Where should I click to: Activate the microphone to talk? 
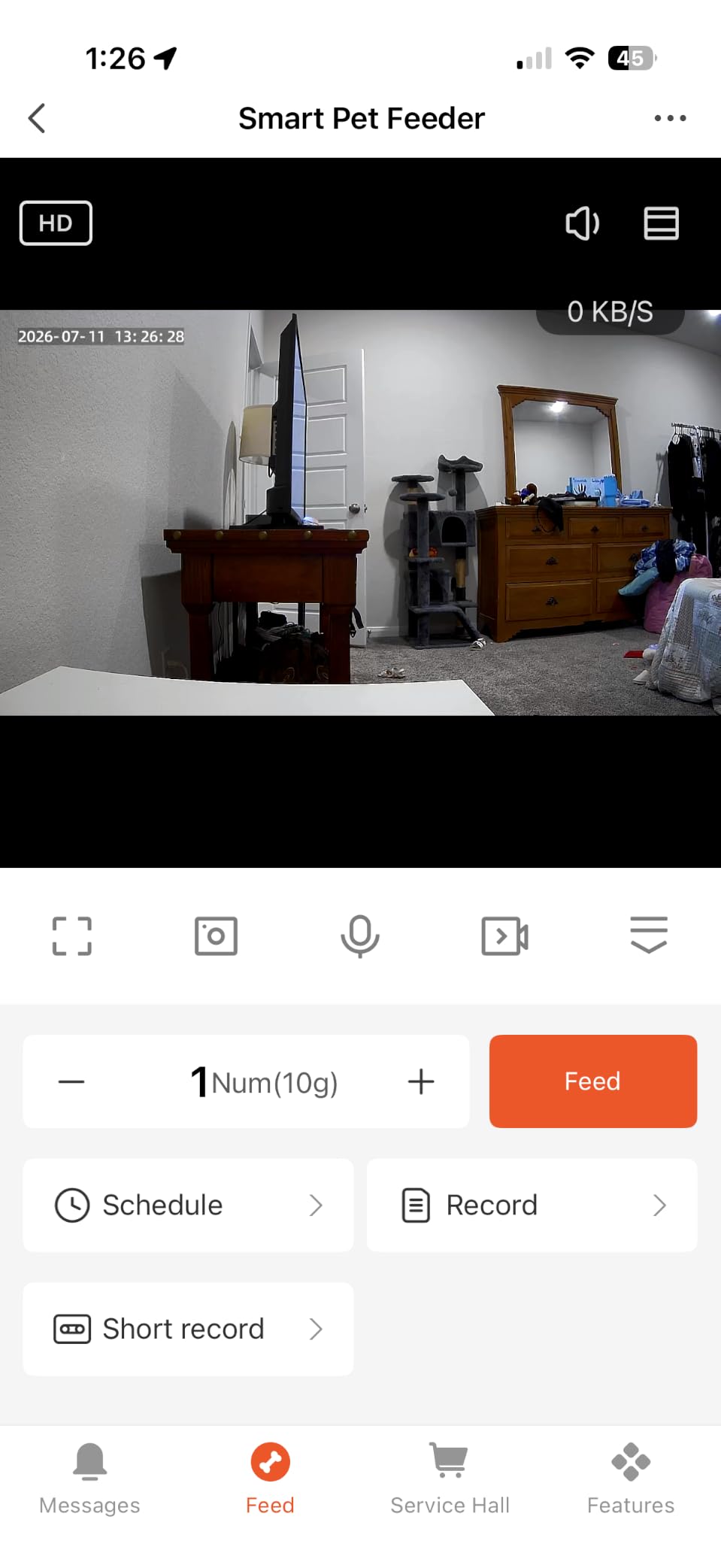tap(360, 936)
